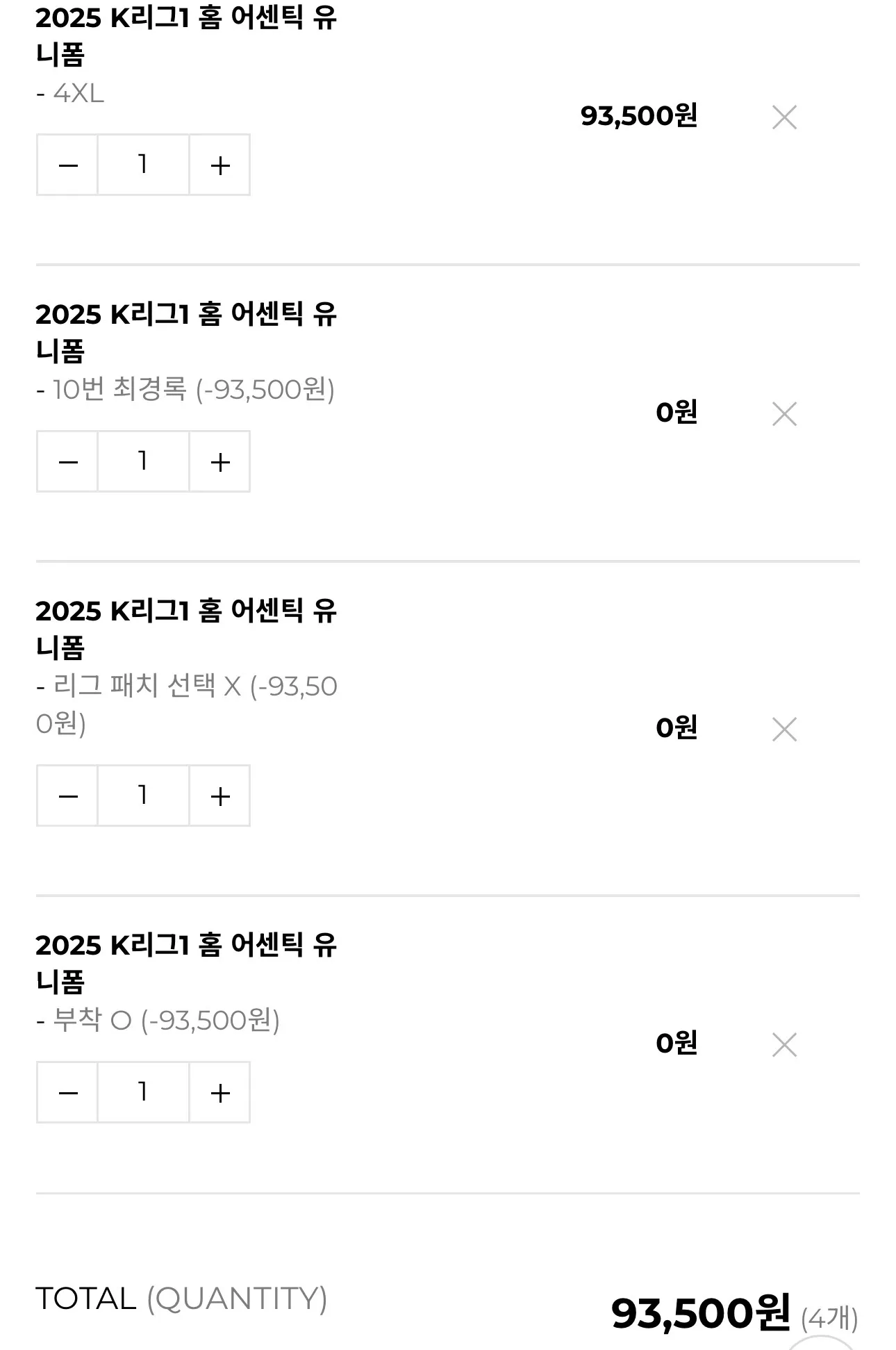The image size is (896, 1350).
Task: Decrease quantity of 10번 최경록 option
Action: (68, 462)
